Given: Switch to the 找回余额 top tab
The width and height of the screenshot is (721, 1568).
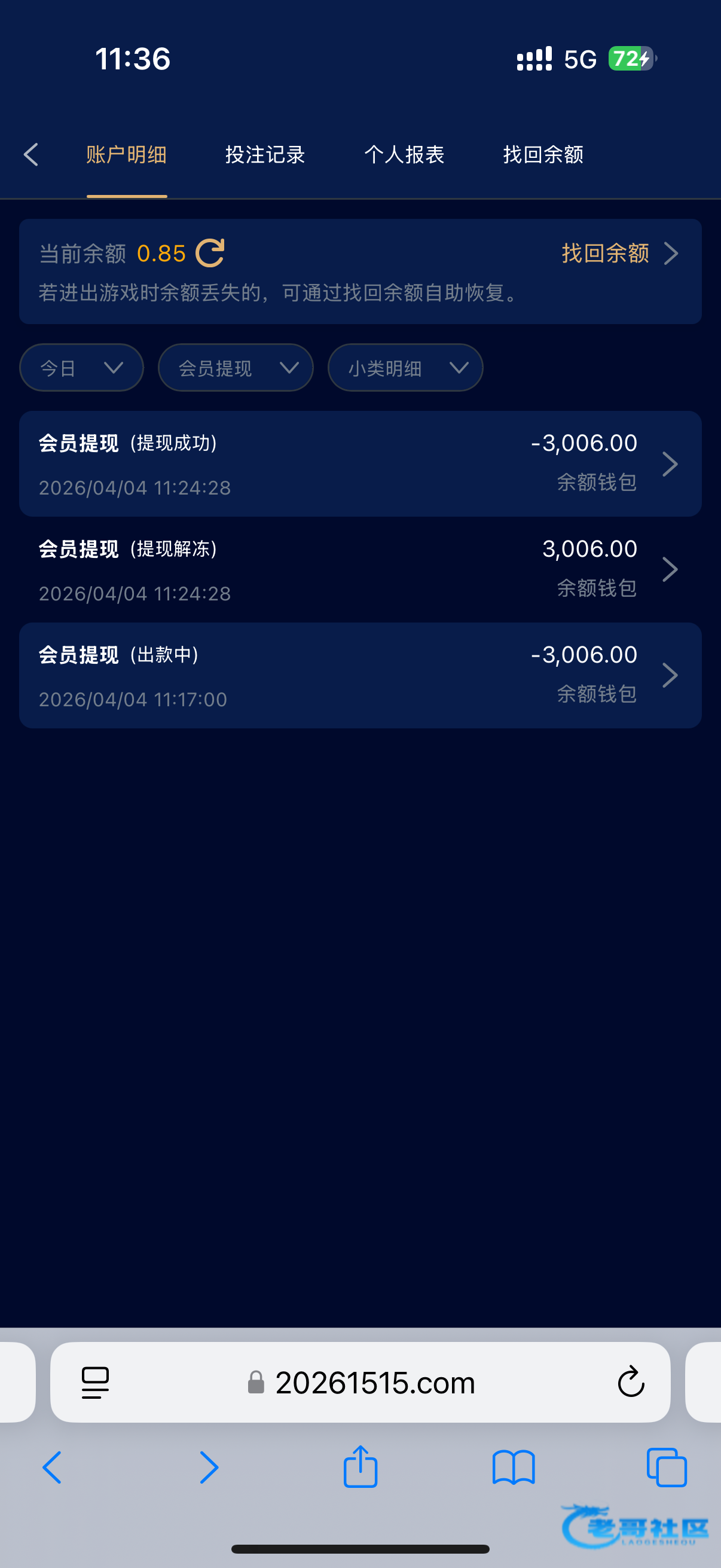Looking at the screenshot, I should click(x=543, y=155).
